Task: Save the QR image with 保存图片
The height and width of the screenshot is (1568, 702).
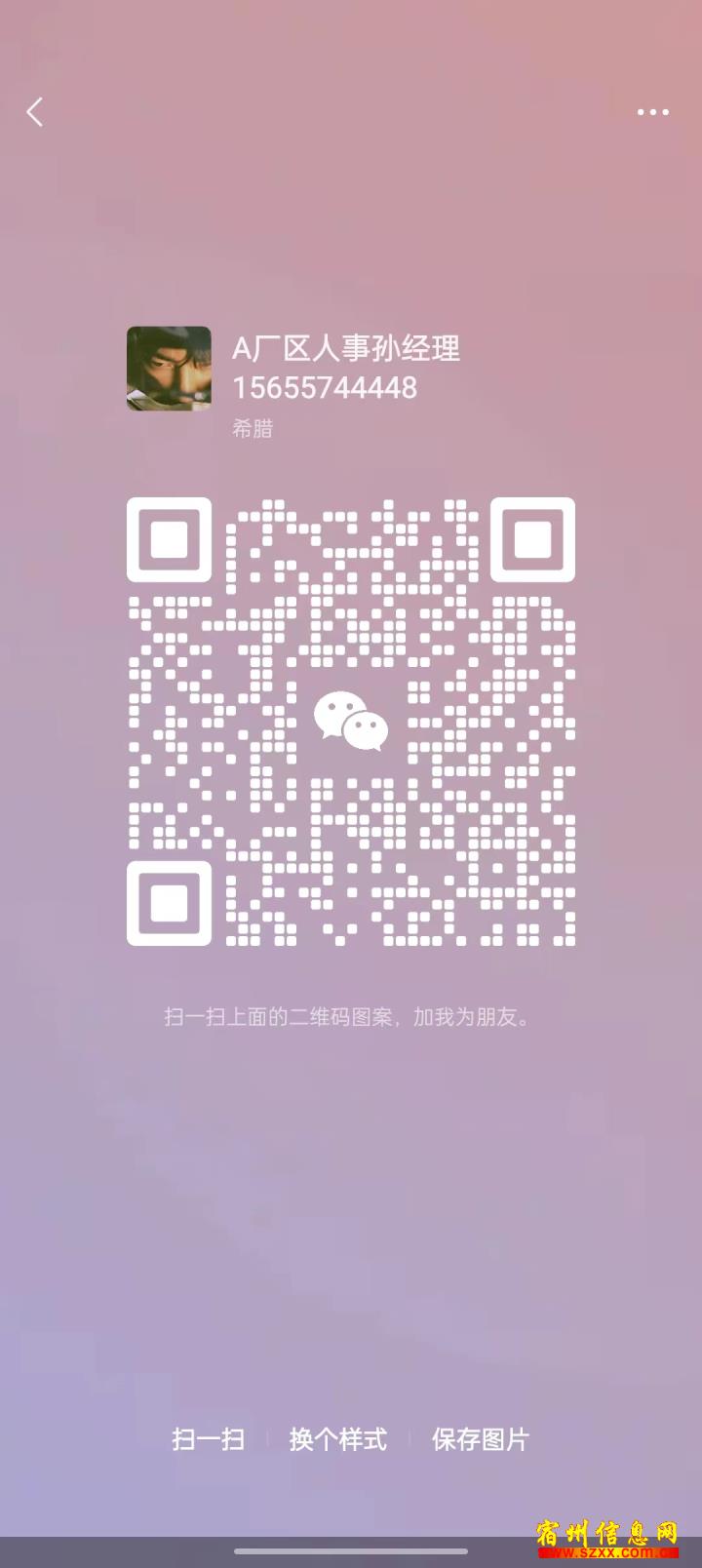Action: point(480,1438)
